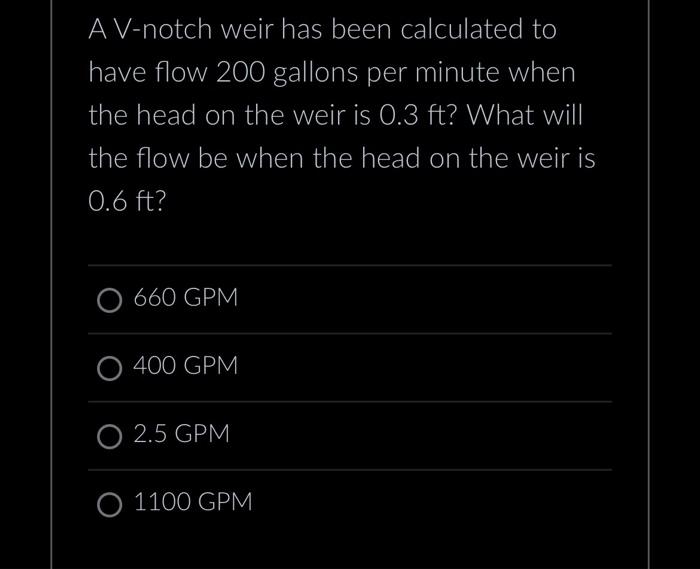Select the 660 GPM answer option

(x=110, y=300)
